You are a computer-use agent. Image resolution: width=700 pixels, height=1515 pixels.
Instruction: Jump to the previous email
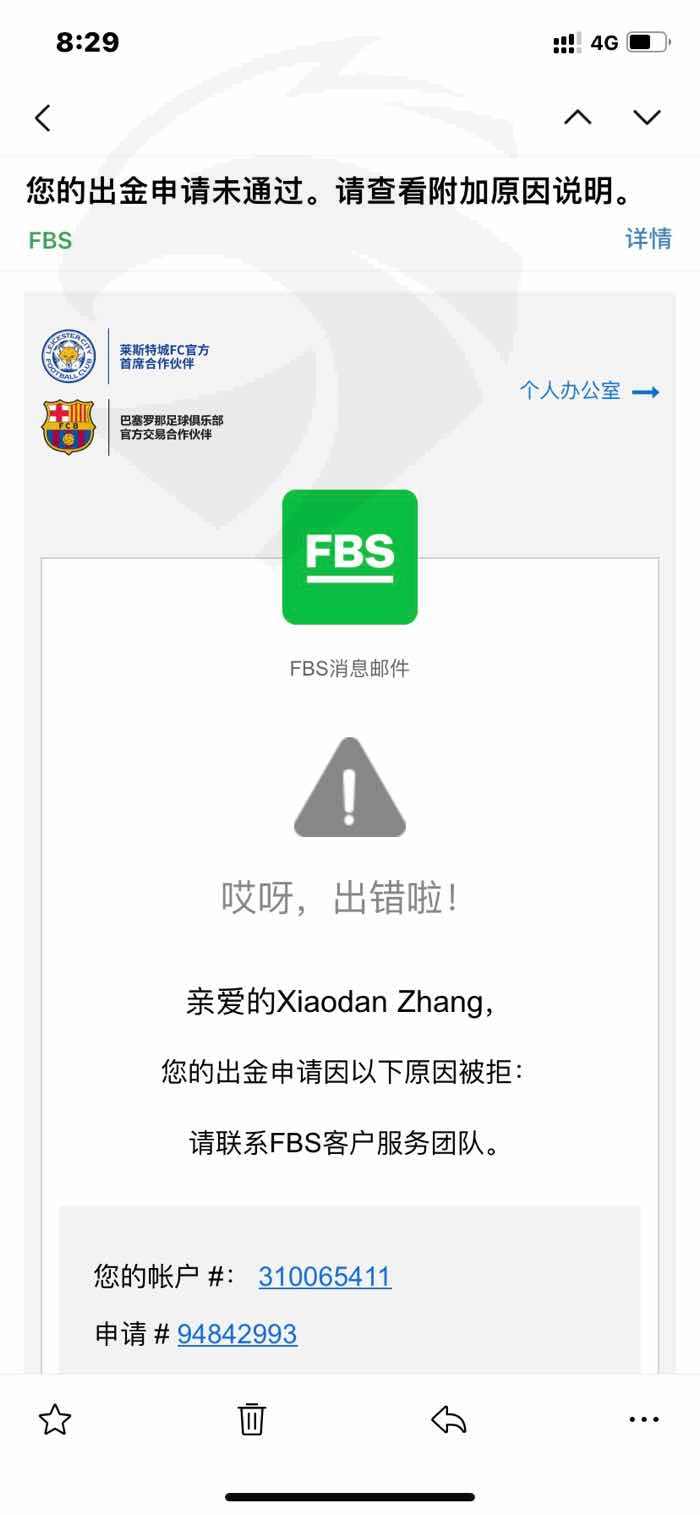coord(577,117)
